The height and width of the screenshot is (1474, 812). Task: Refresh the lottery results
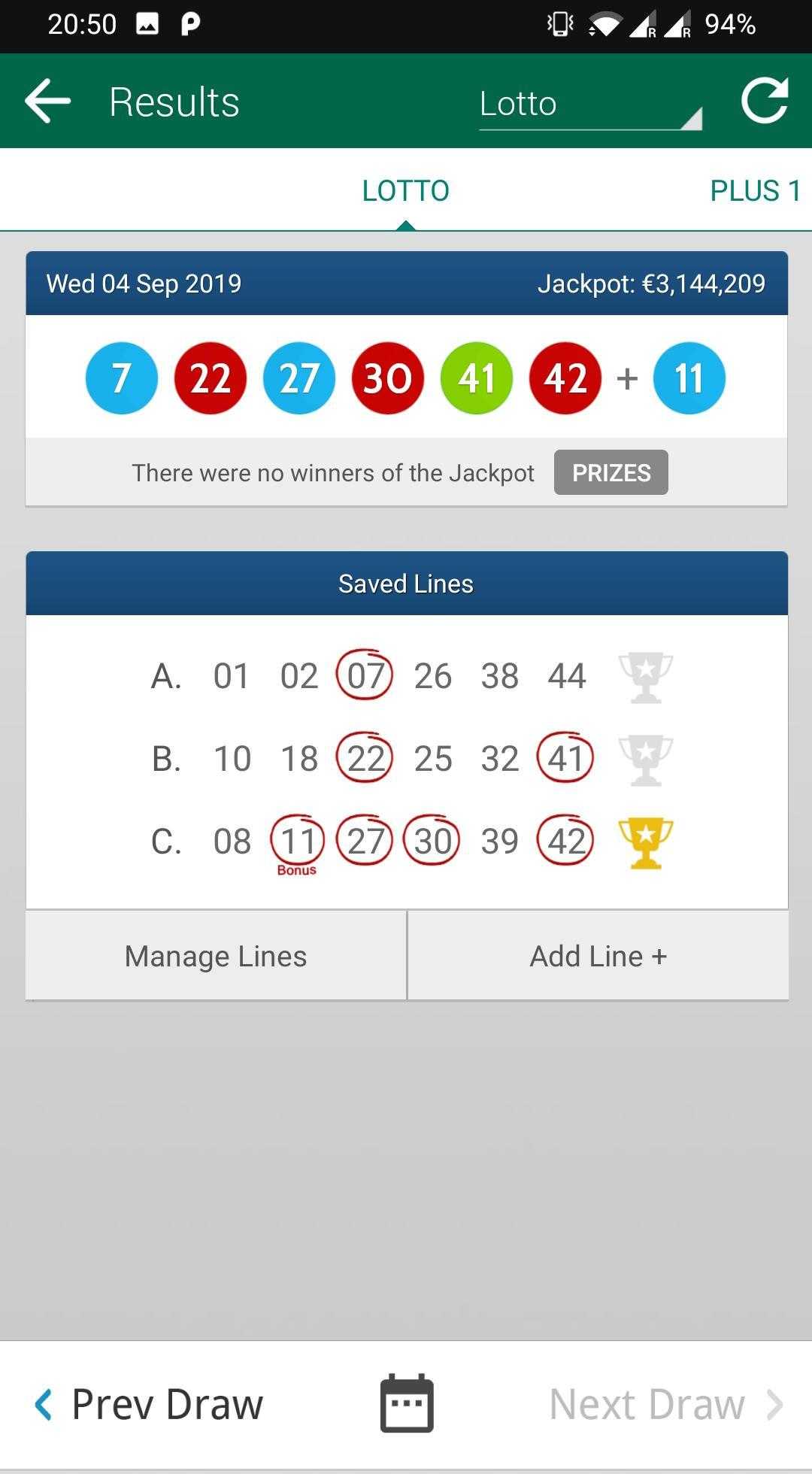[765, 101]
